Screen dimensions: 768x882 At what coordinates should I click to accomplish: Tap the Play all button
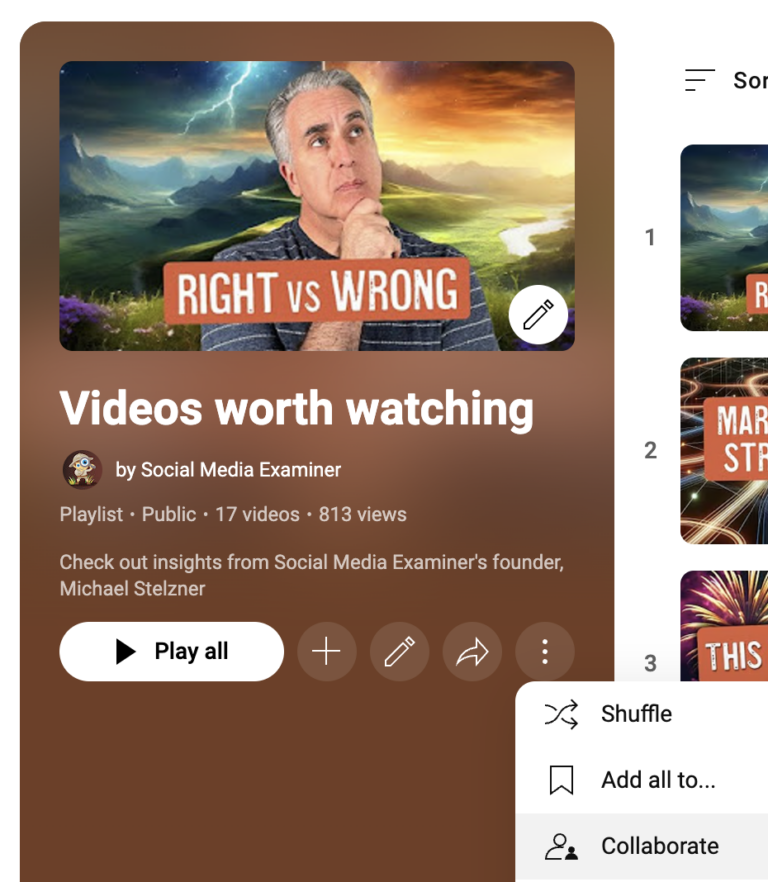coord(171,652)
